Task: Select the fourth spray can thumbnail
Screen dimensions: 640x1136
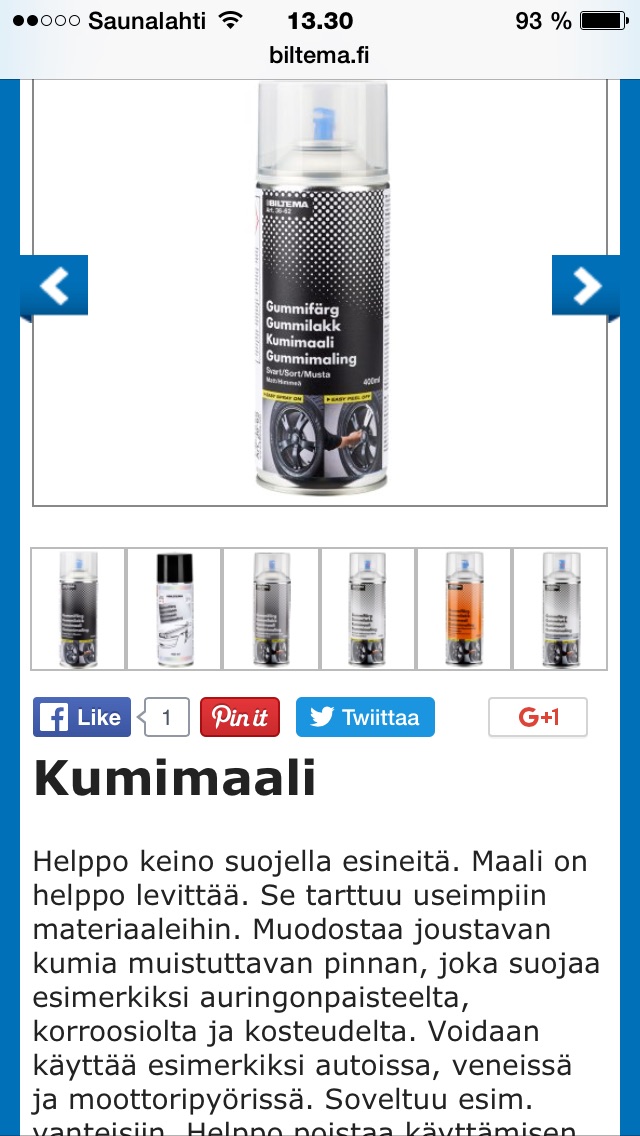Action: 367,608
